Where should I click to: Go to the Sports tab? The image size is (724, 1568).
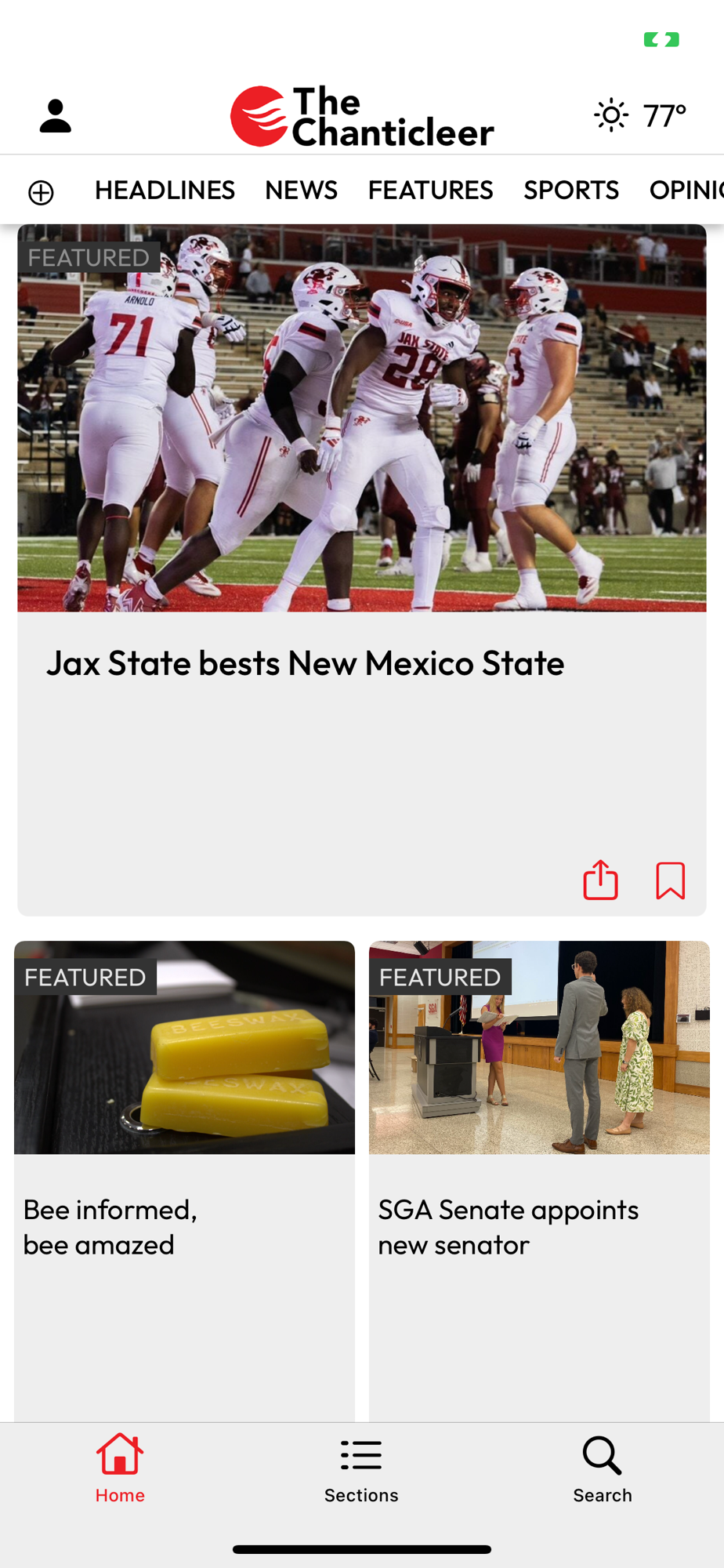(x=571, y=190)
